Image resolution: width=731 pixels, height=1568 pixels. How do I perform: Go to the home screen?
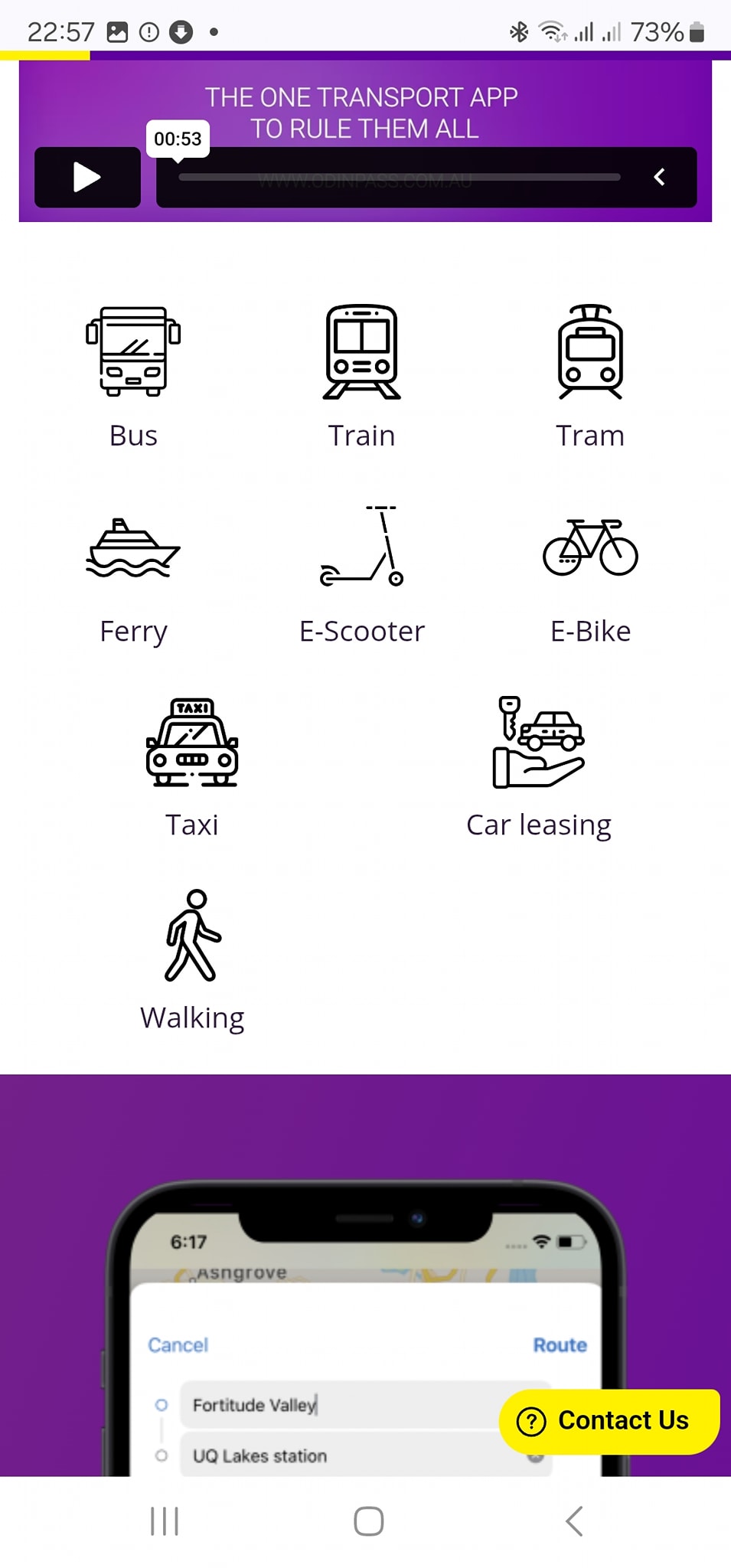tap(368, 1521)
